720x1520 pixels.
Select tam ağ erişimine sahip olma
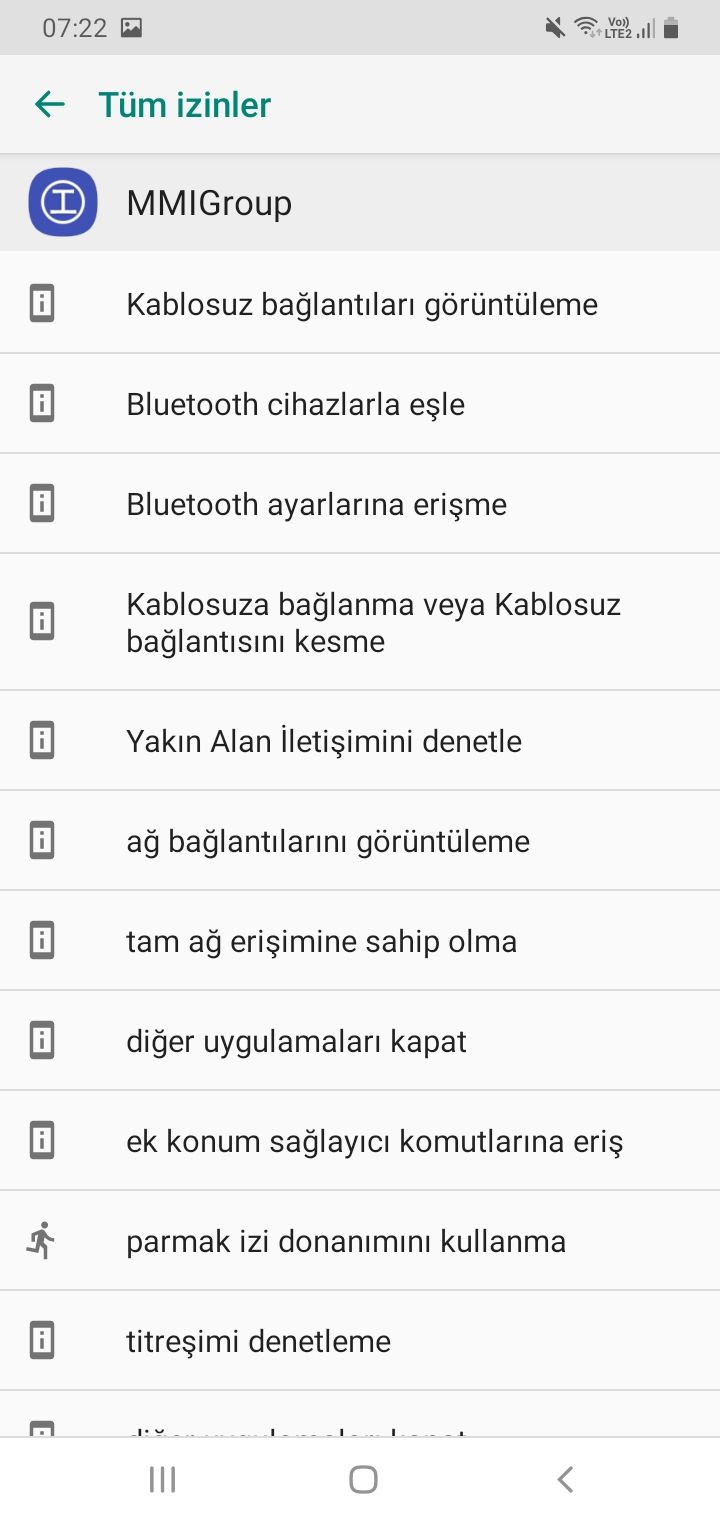(360, 941)
